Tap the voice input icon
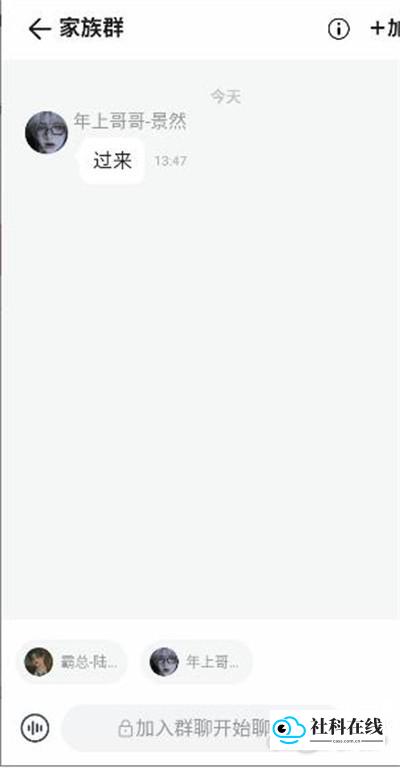 point(35,728)
